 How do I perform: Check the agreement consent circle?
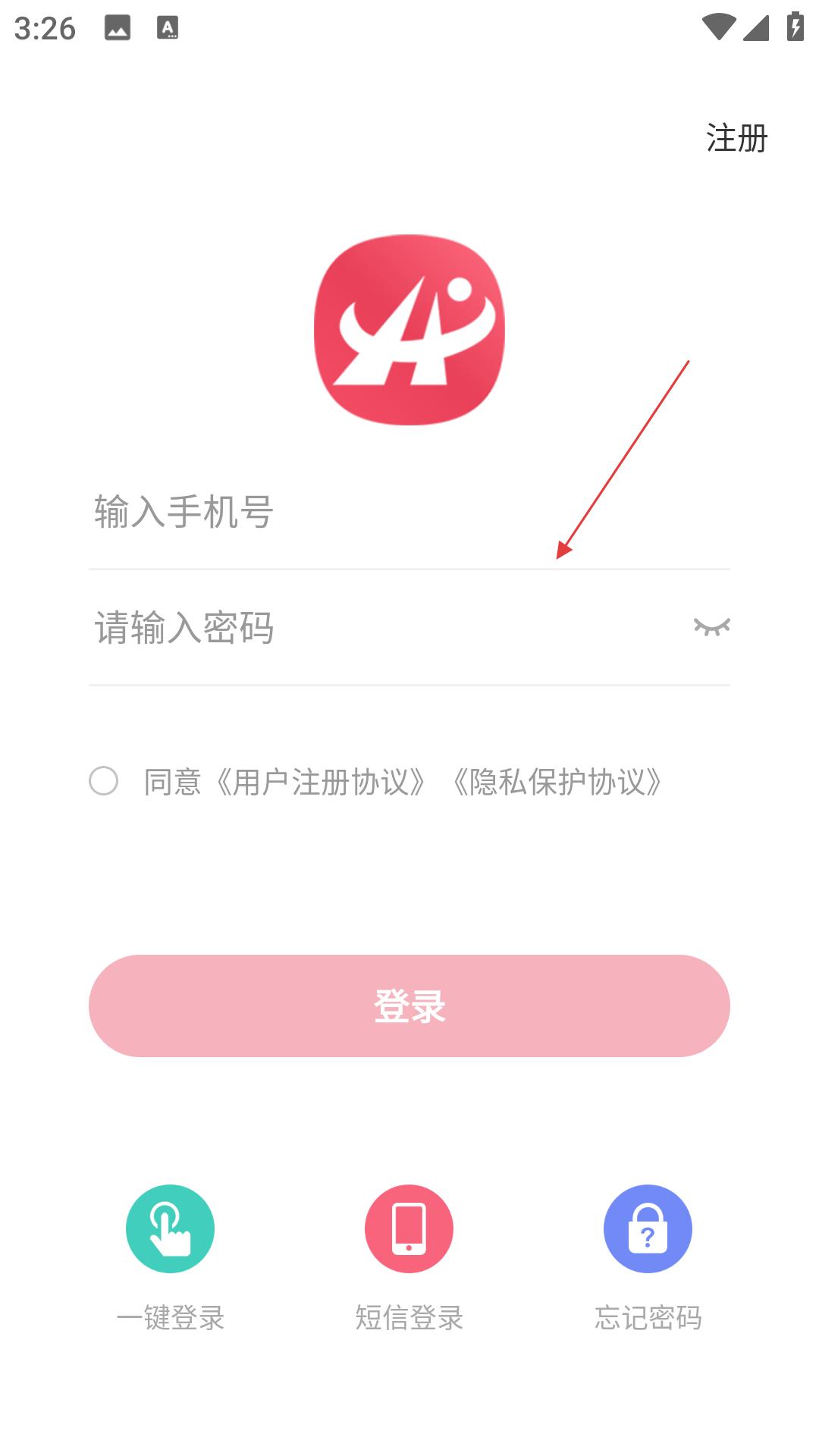tap(104, 781)
